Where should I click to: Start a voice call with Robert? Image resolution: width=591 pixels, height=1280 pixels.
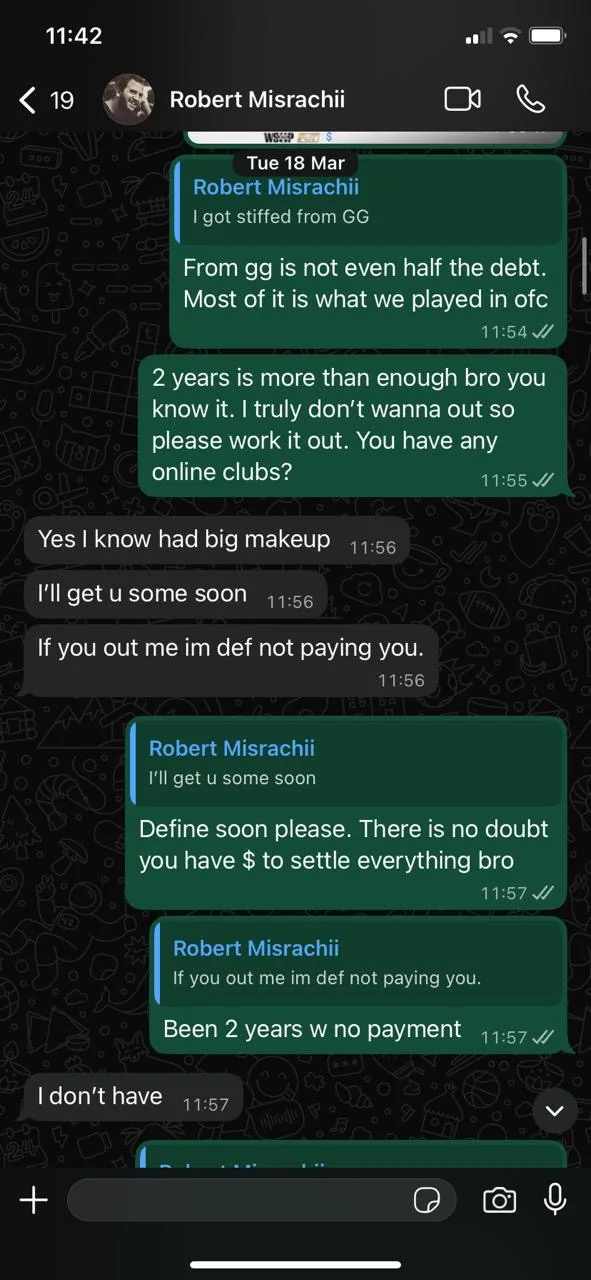(530, 99)
